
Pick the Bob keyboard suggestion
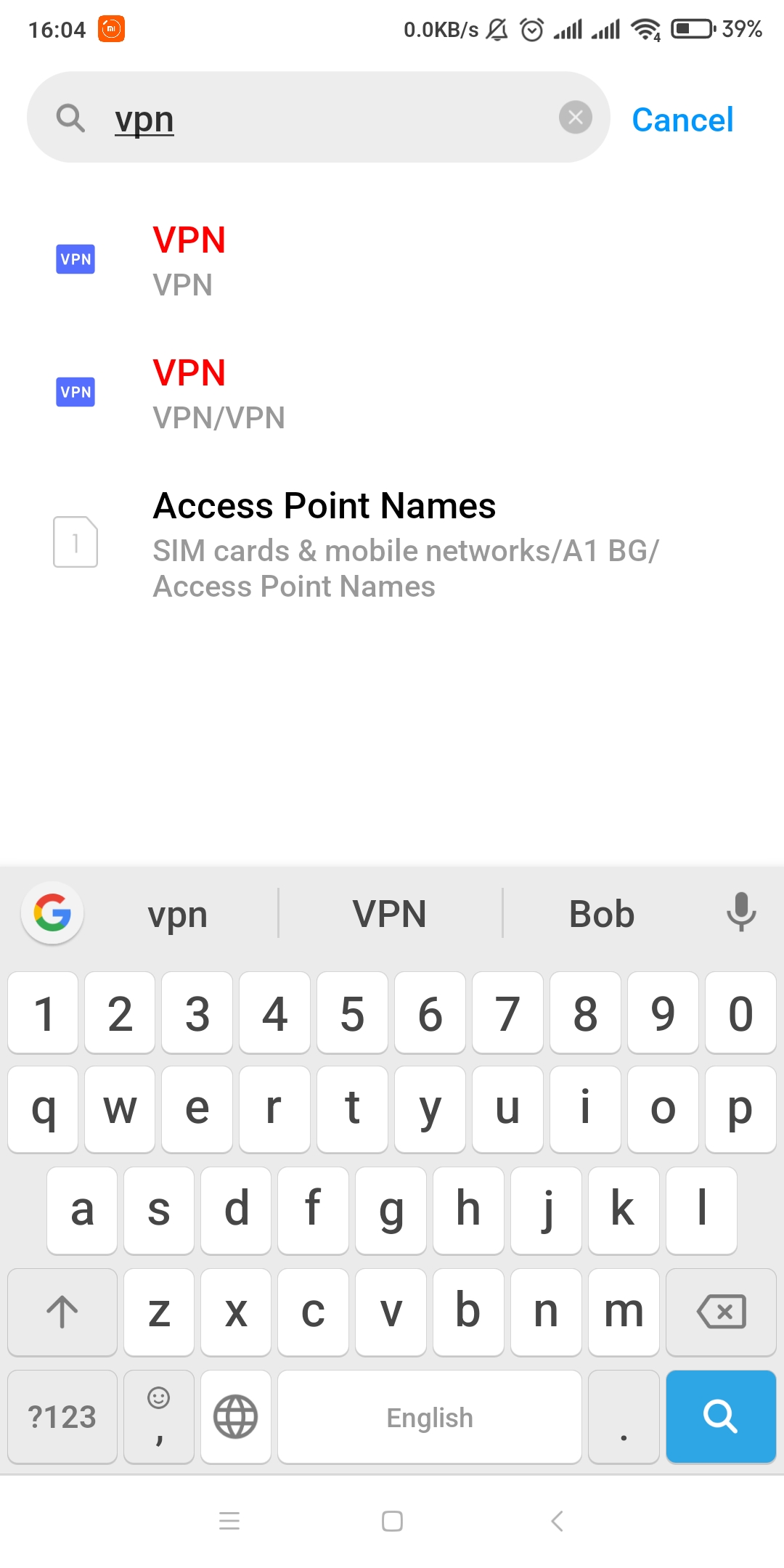(602, 914)
